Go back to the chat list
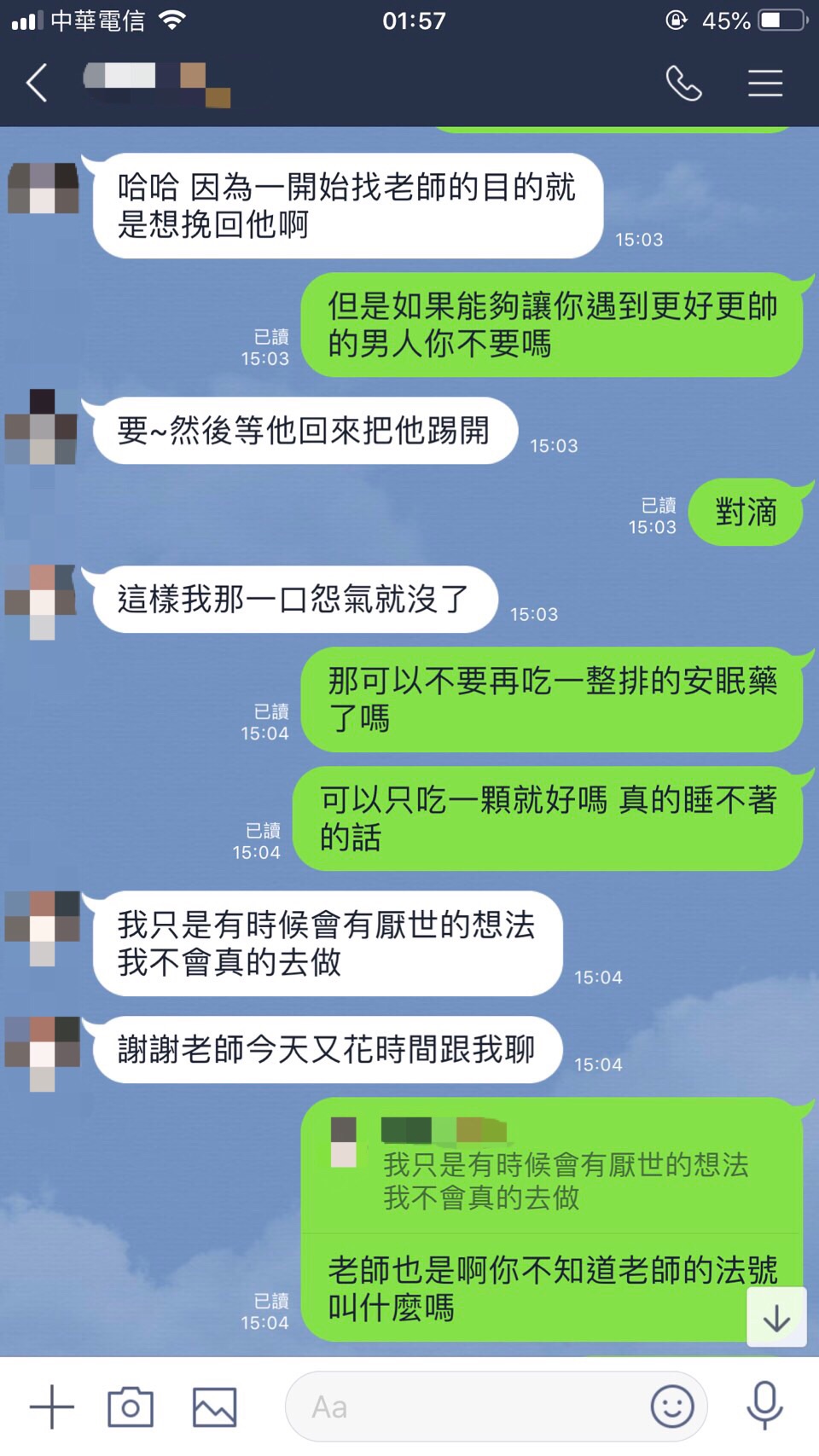 tap(37, 83)
